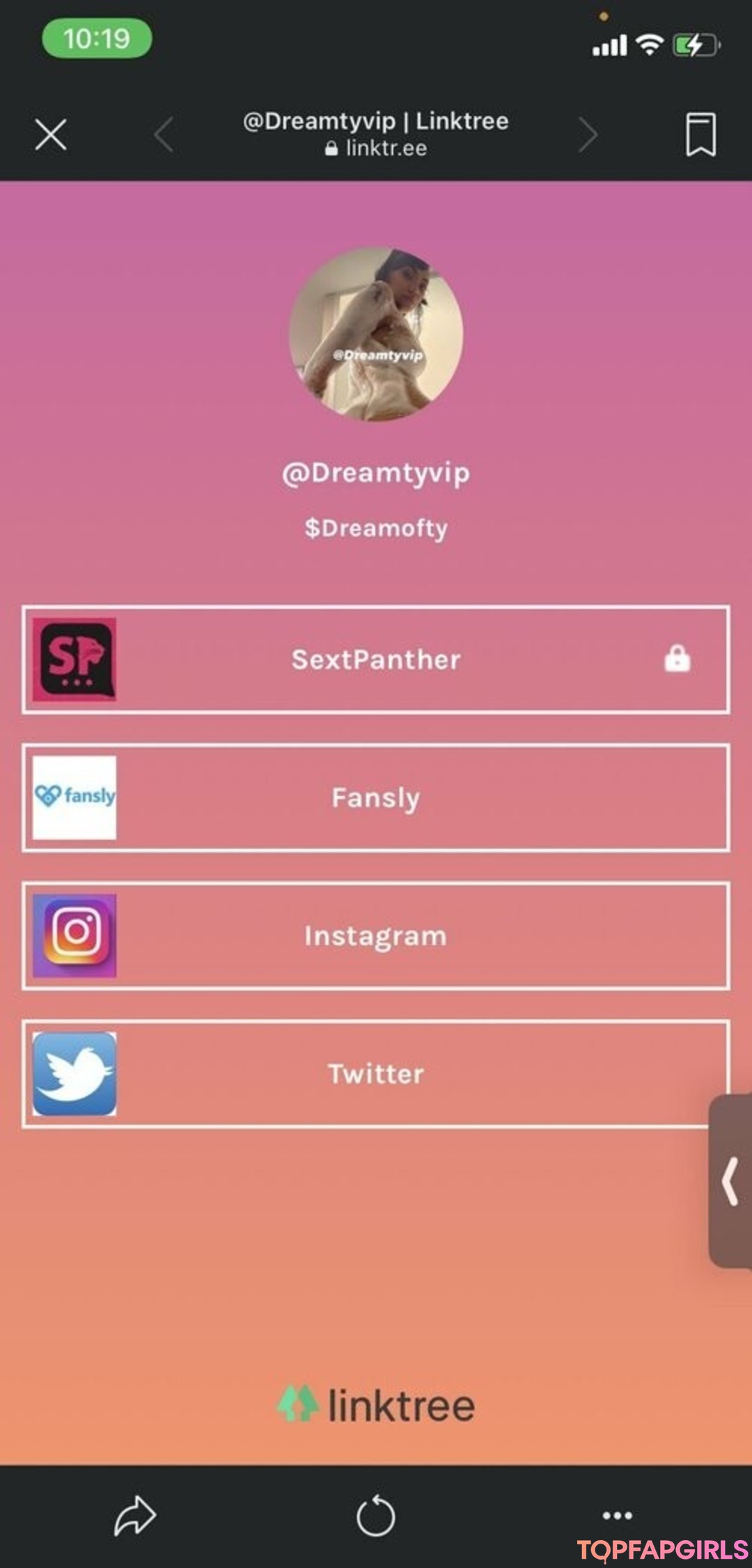
Task: Open the Fansly link
Action: [x=376, y=798]
